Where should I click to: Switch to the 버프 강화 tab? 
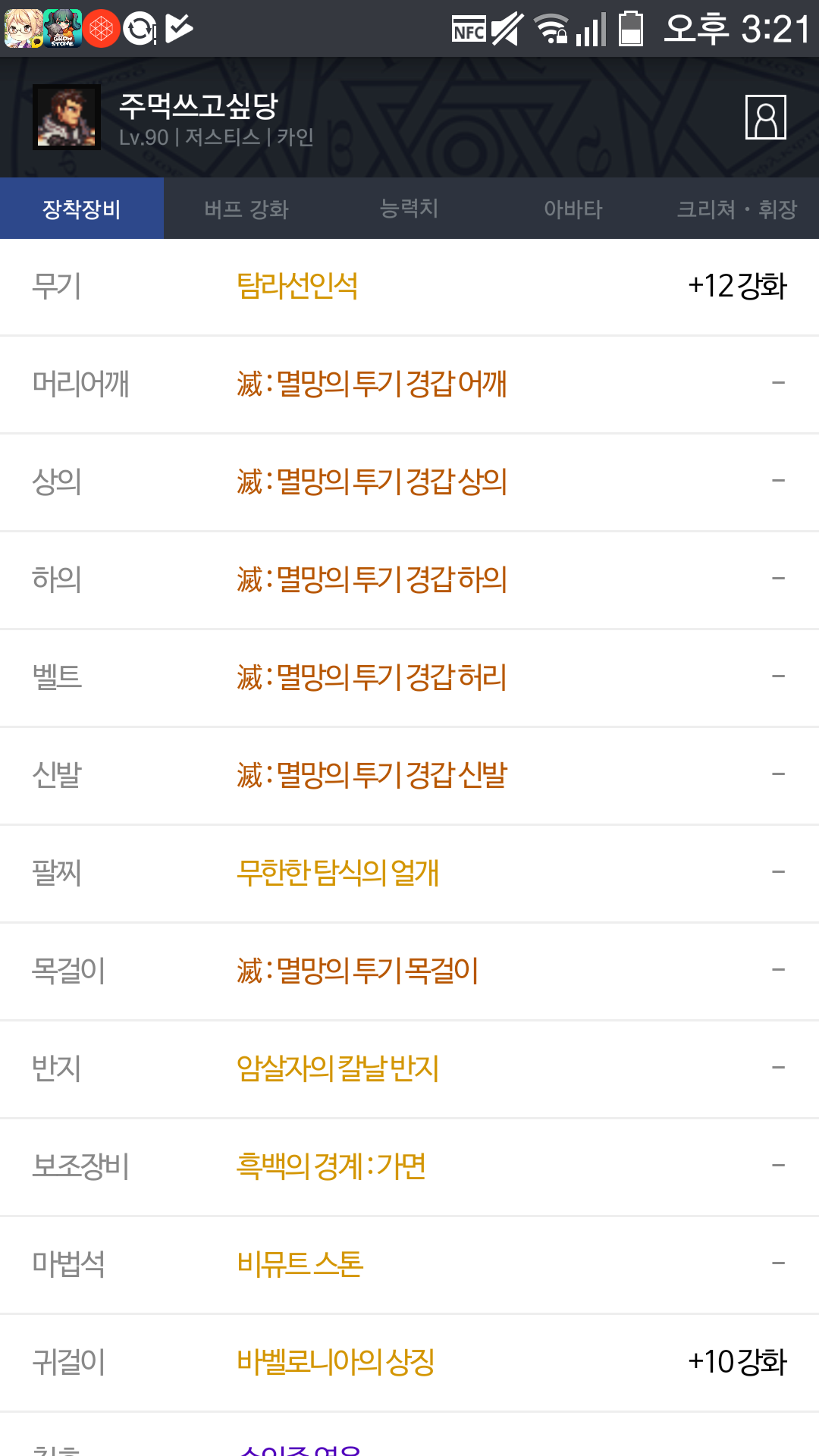tap(246, 209)
